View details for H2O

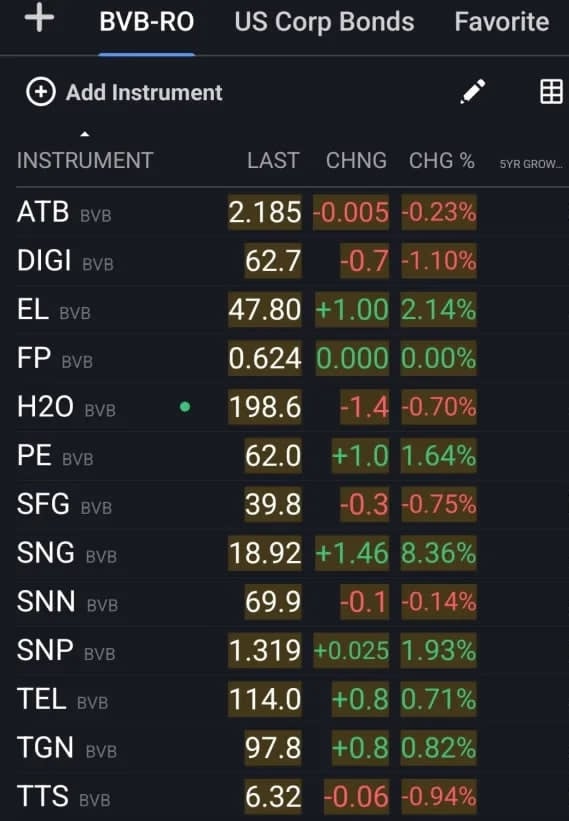pyautogui.click(x=293, y=407)
